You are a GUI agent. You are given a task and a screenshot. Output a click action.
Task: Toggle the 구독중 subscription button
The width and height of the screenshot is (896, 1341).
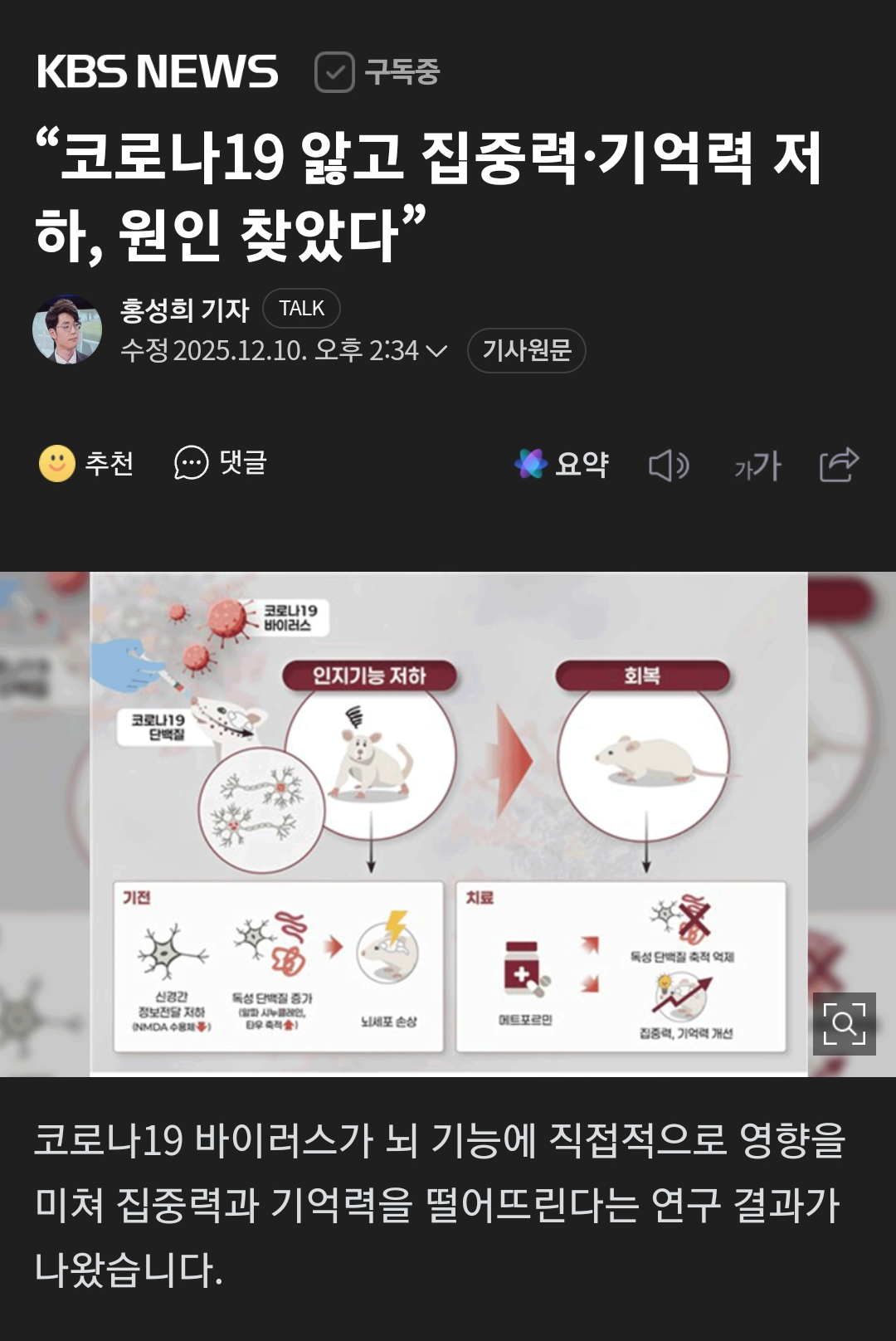(x=377, y=72)
